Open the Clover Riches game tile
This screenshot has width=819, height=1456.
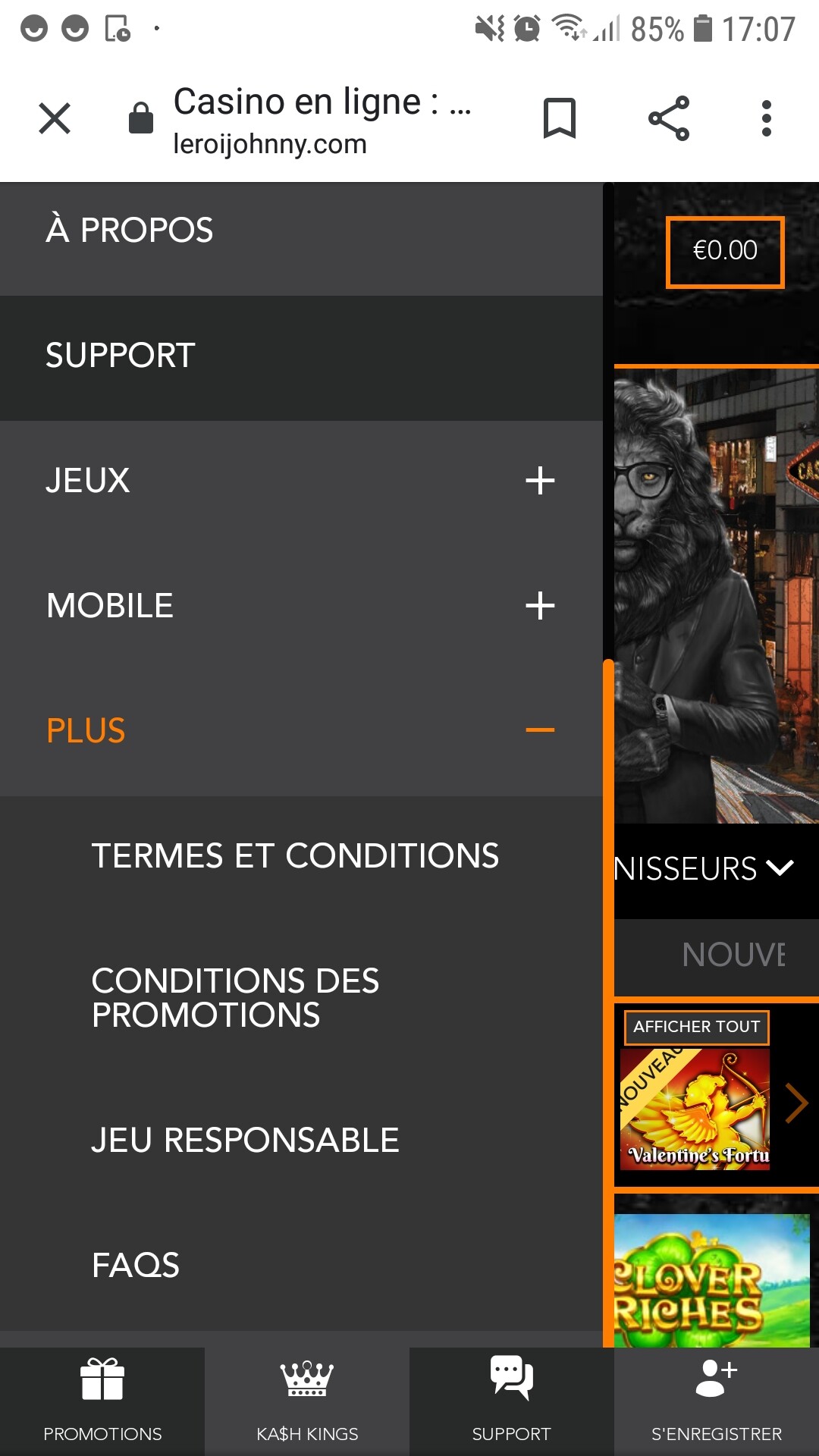[x=712, y=1281]
